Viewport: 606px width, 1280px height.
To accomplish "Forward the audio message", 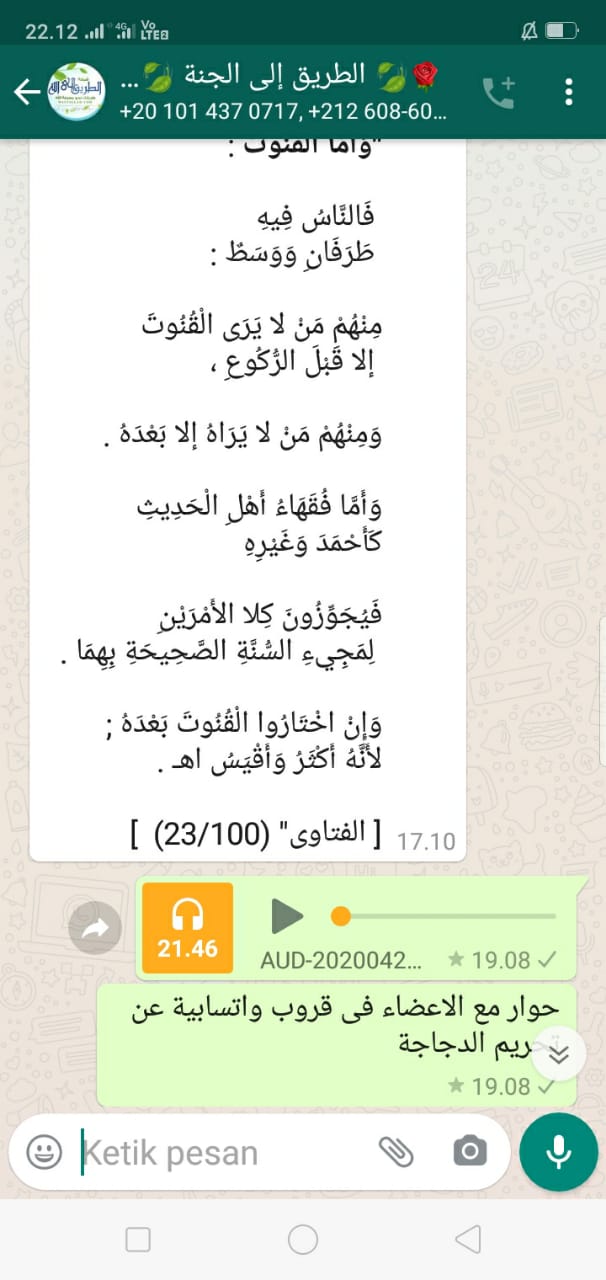I will 95,929.
